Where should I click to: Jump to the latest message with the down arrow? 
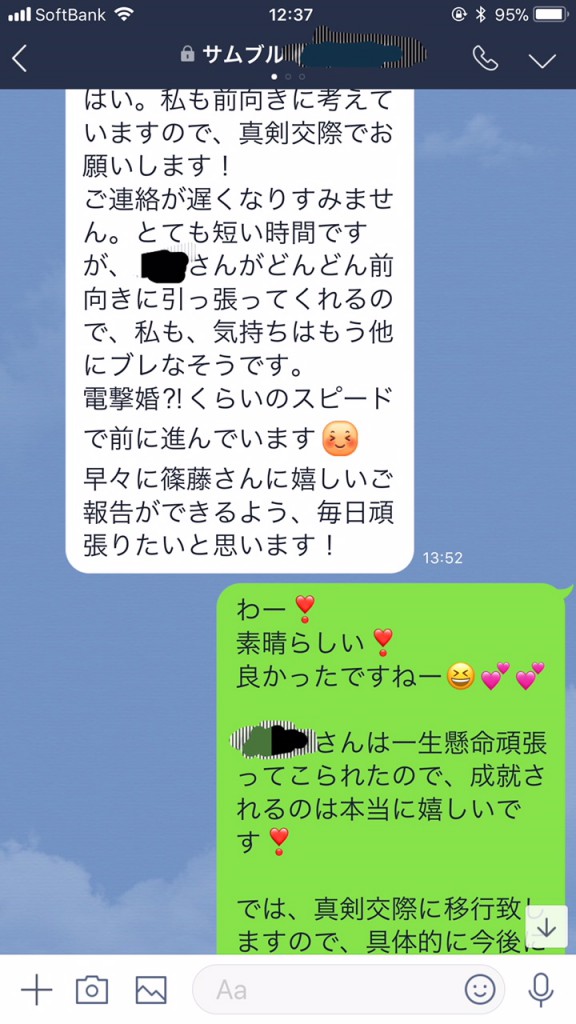547,927
